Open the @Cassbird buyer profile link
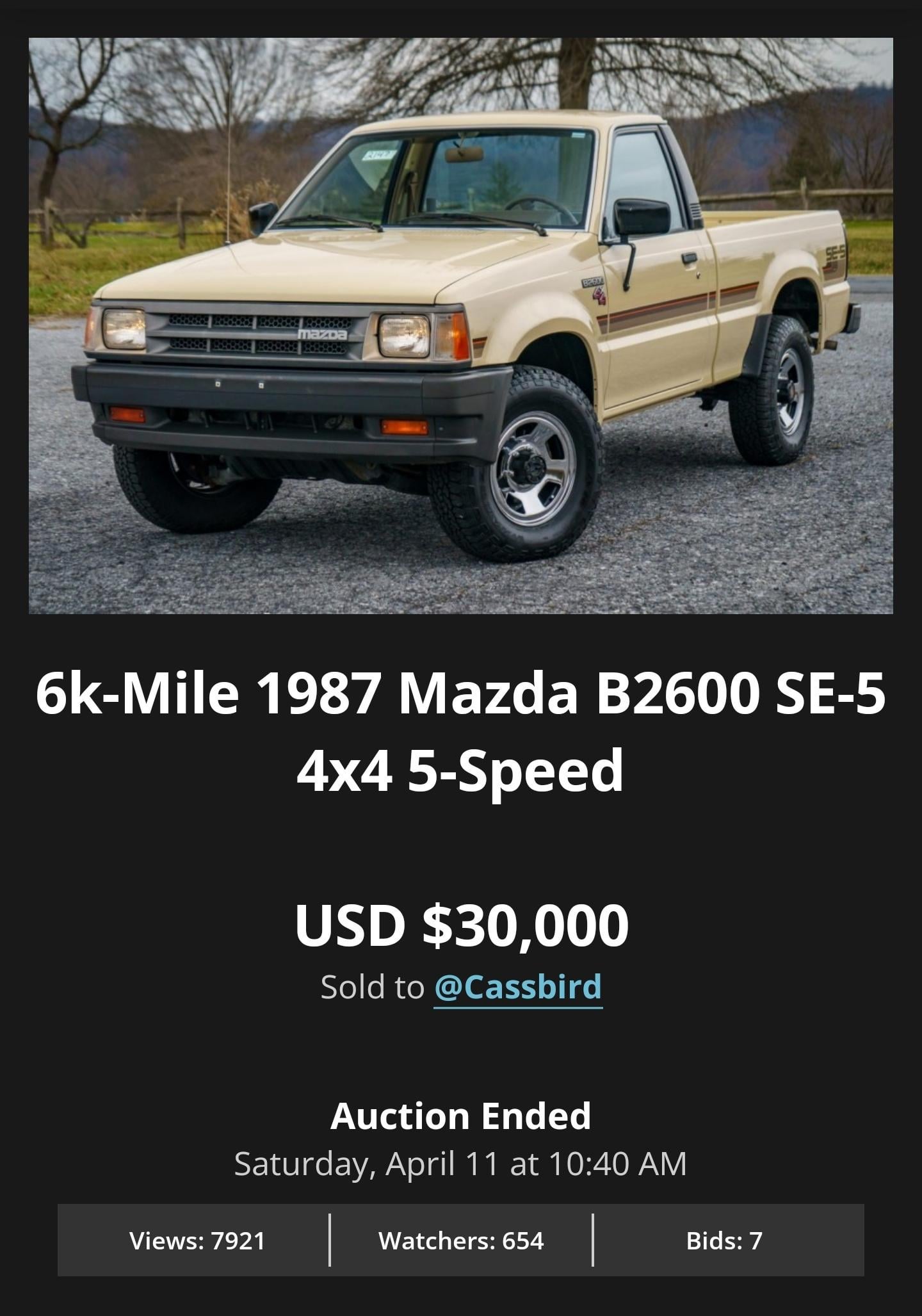Image resolution: width=922 pixels, height=1316 pixels. [x=517, y=987]
